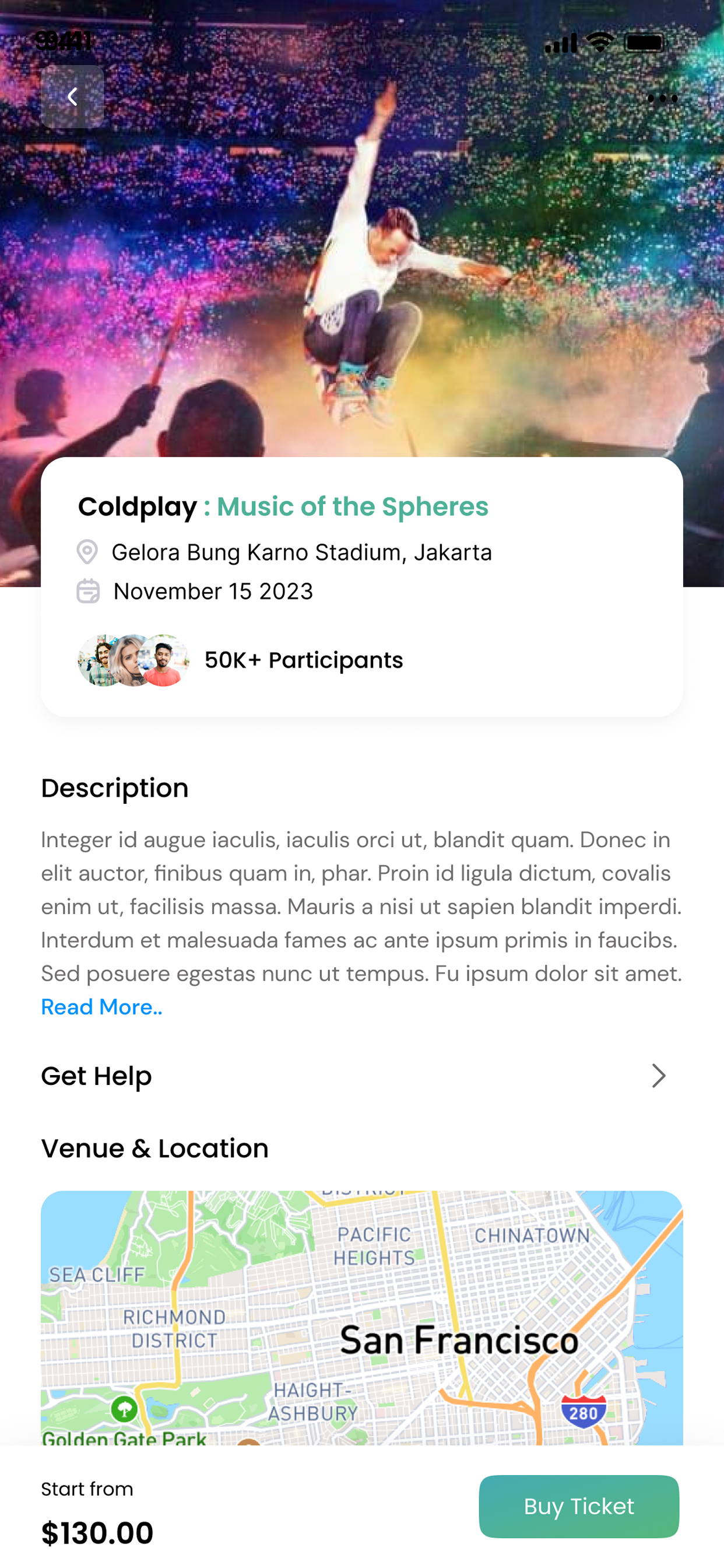Select the event title Coldplay: Music of the Spheres
Image resolution: width=724 pixels, height=1568 pixels.
point(283,506)
